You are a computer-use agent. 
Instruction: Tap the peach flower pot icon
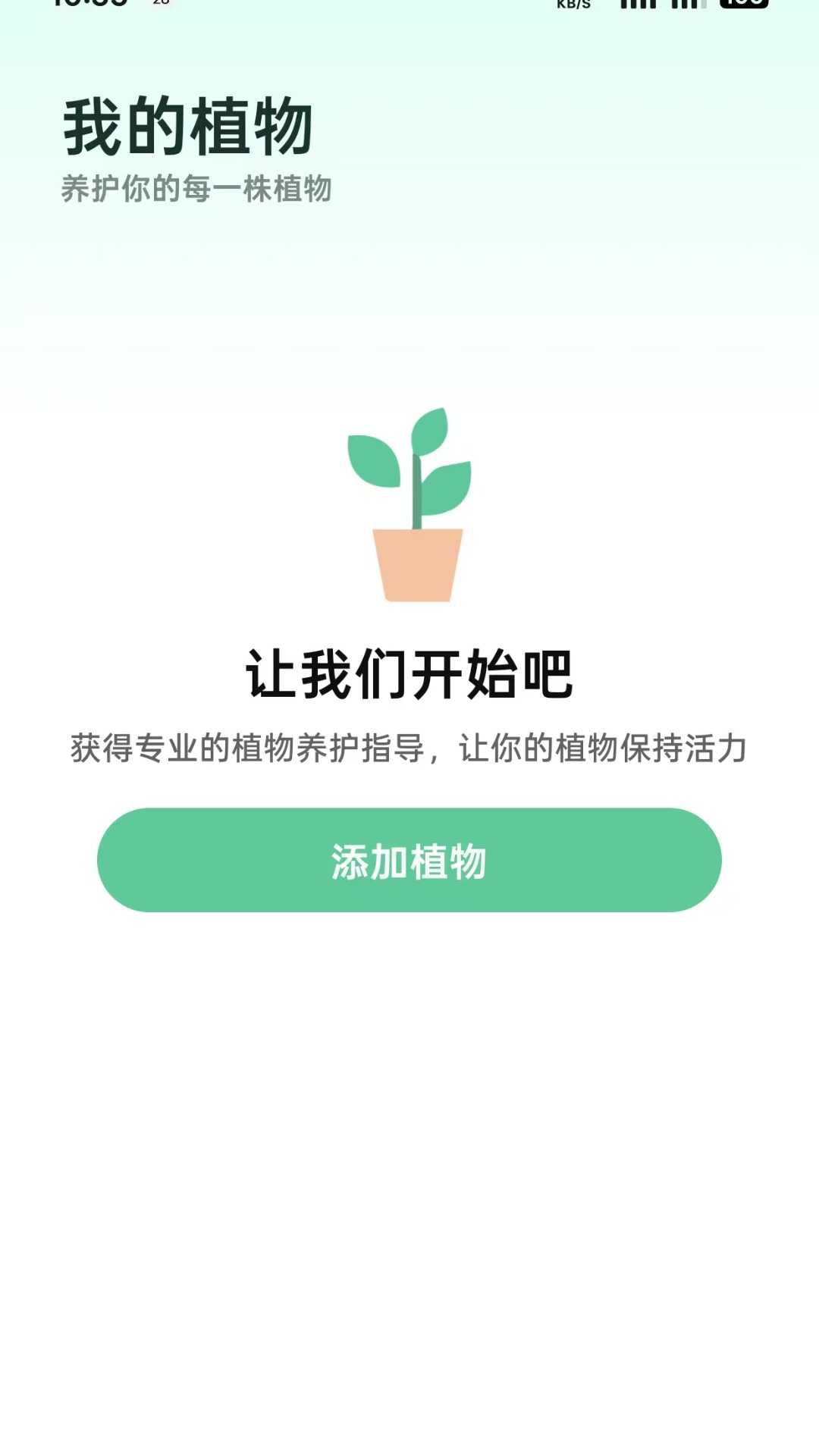pyautogui.click(x=419, y=565)
